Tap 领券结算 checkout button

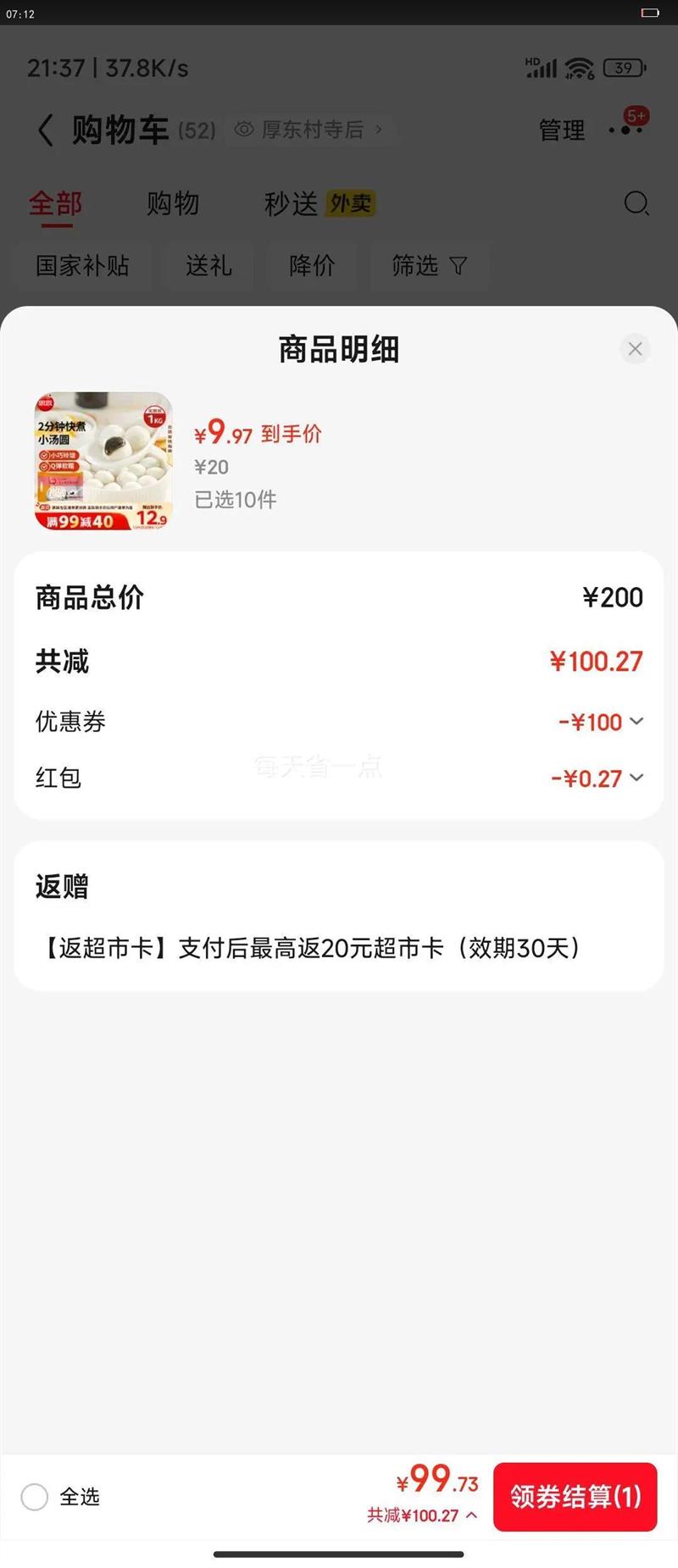click(575, 1496)
